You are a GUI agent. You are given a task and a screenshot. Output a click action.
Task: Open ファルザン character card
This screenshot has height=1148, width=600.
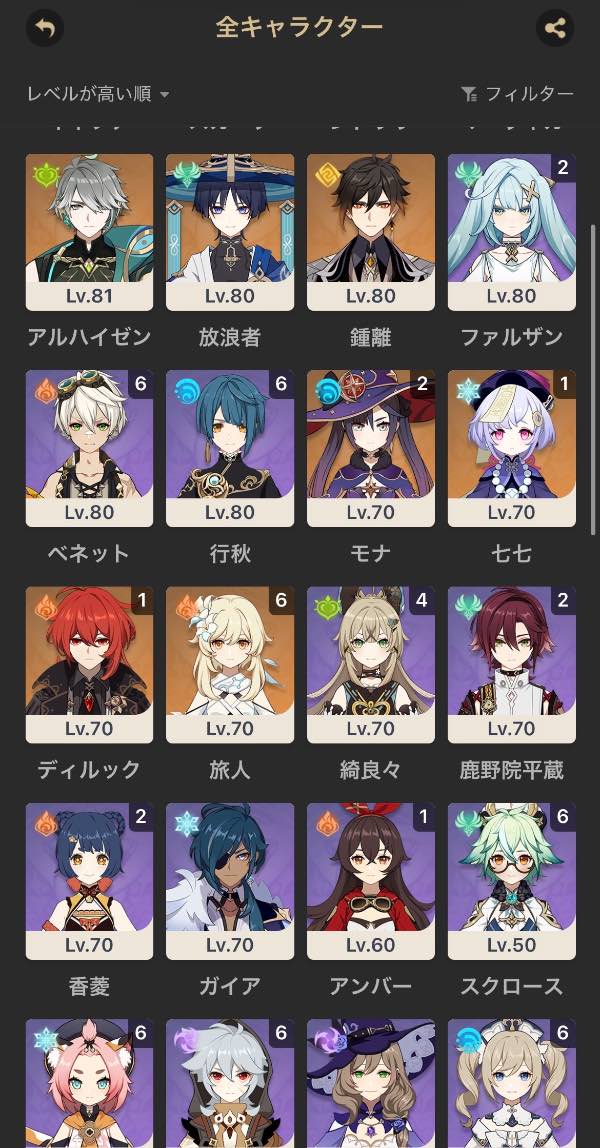point(512,232)
